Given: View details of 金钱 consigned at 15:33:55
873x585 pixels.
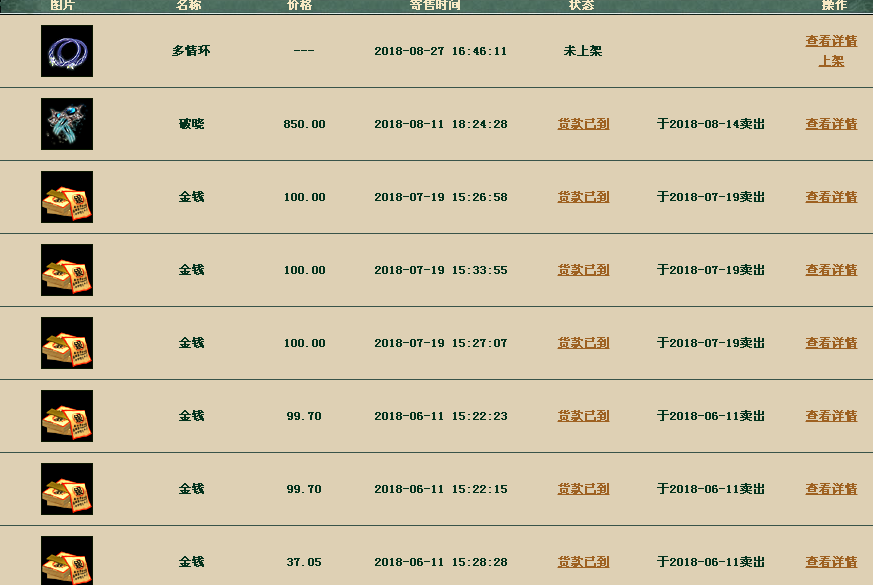Looking at the screenshot, I should point(831,271).
